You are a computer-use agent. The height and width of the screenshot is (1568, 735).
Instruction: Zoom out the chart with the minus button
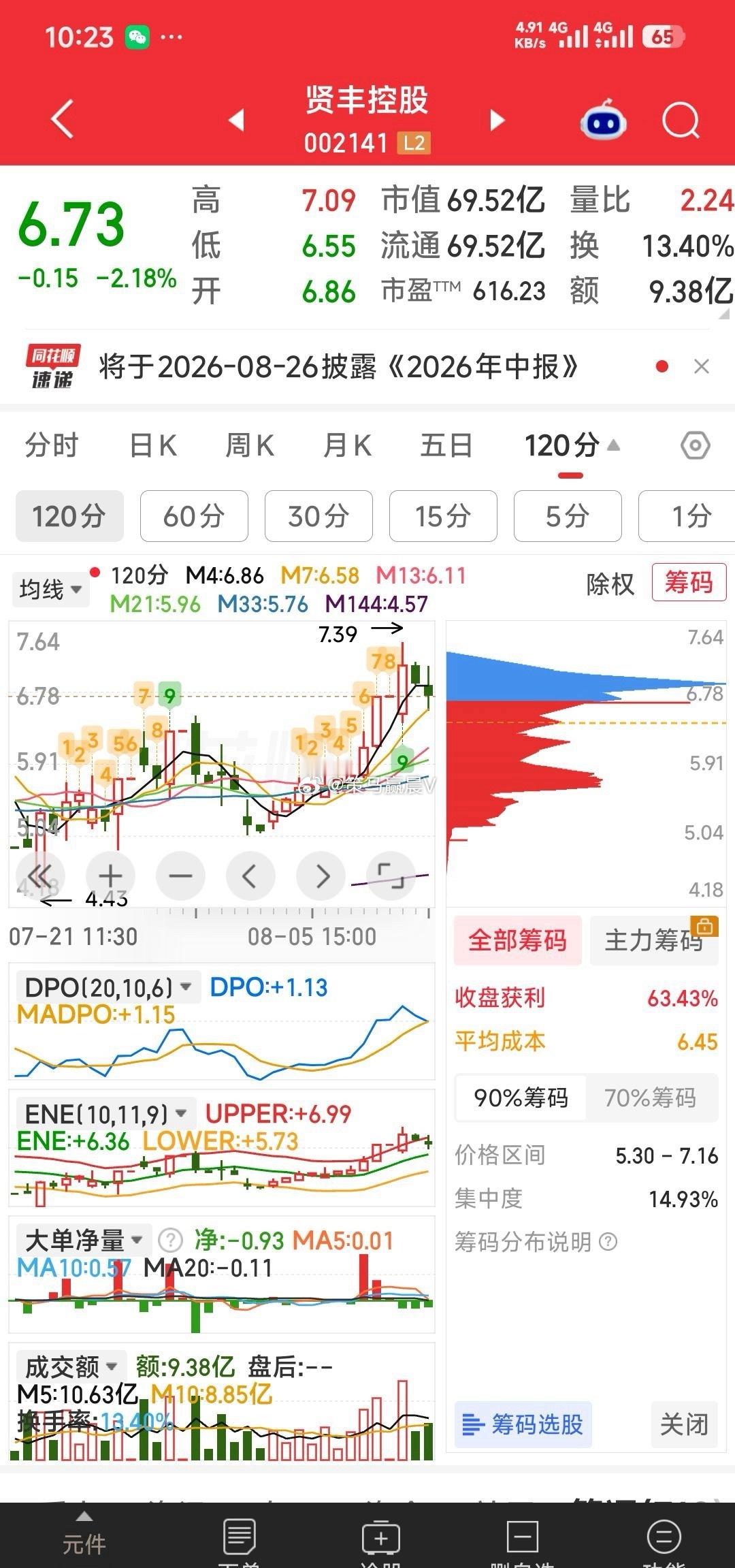(180, 876)
